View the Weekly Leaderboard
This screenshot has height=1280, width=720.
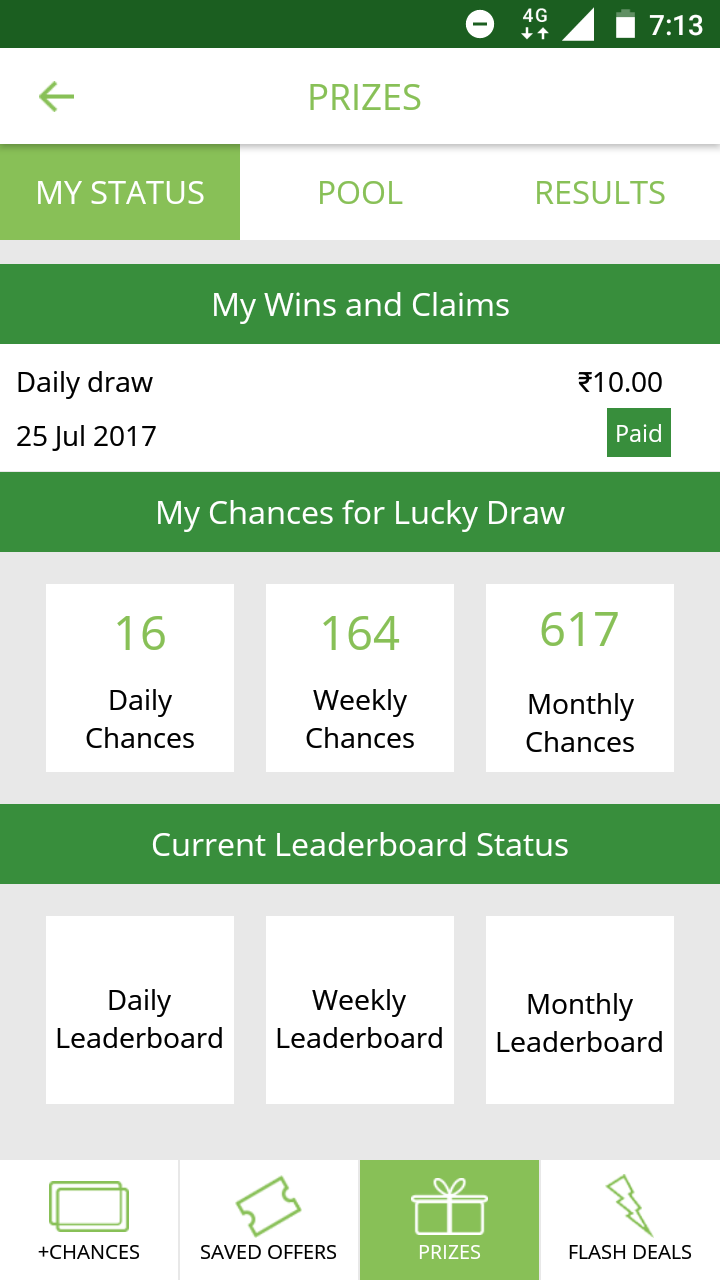(x=360, y=1010)
